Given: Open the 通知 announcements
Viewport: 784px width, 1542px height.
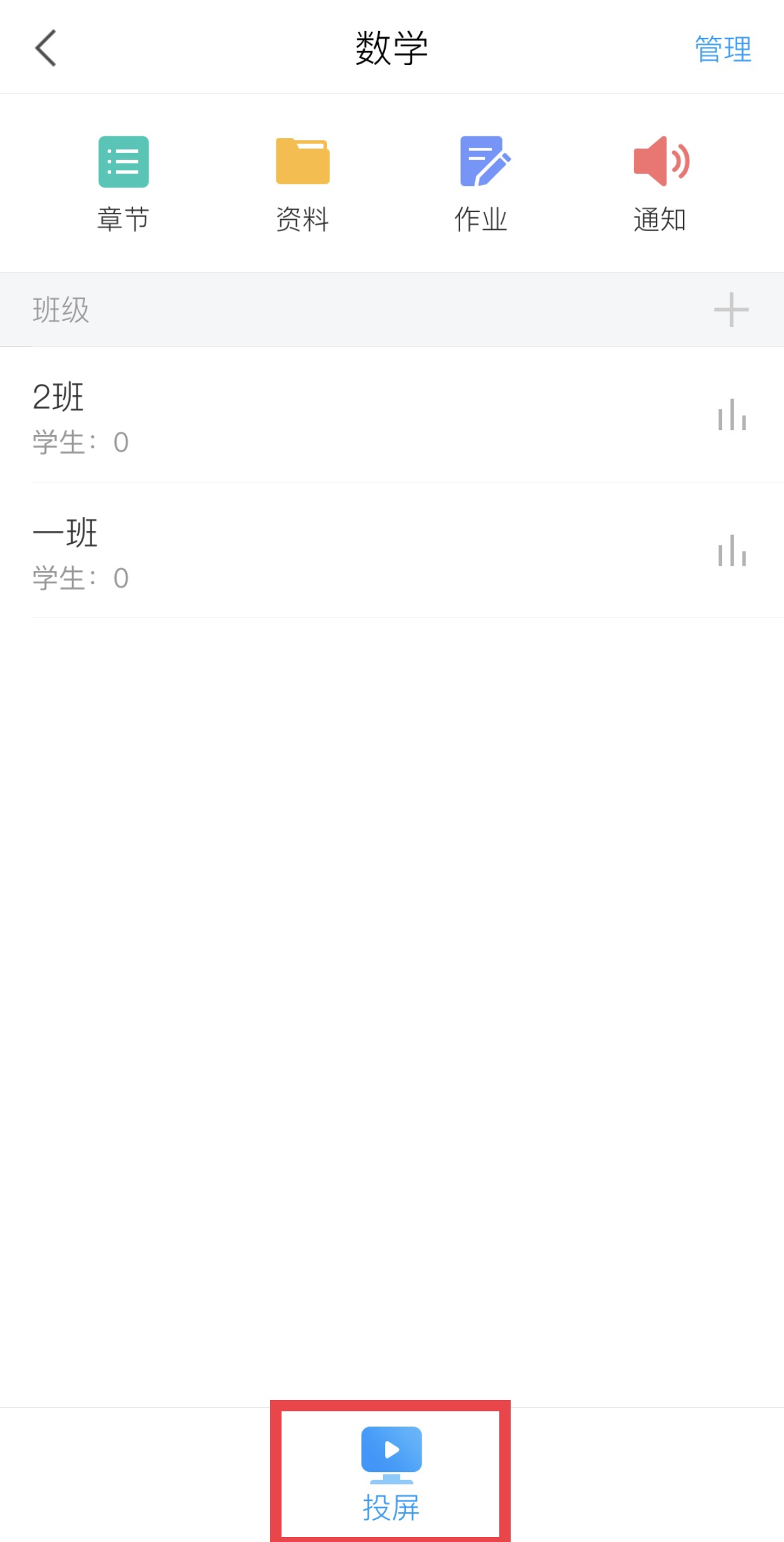Looking at the screenshot, I should click(660, 184).
